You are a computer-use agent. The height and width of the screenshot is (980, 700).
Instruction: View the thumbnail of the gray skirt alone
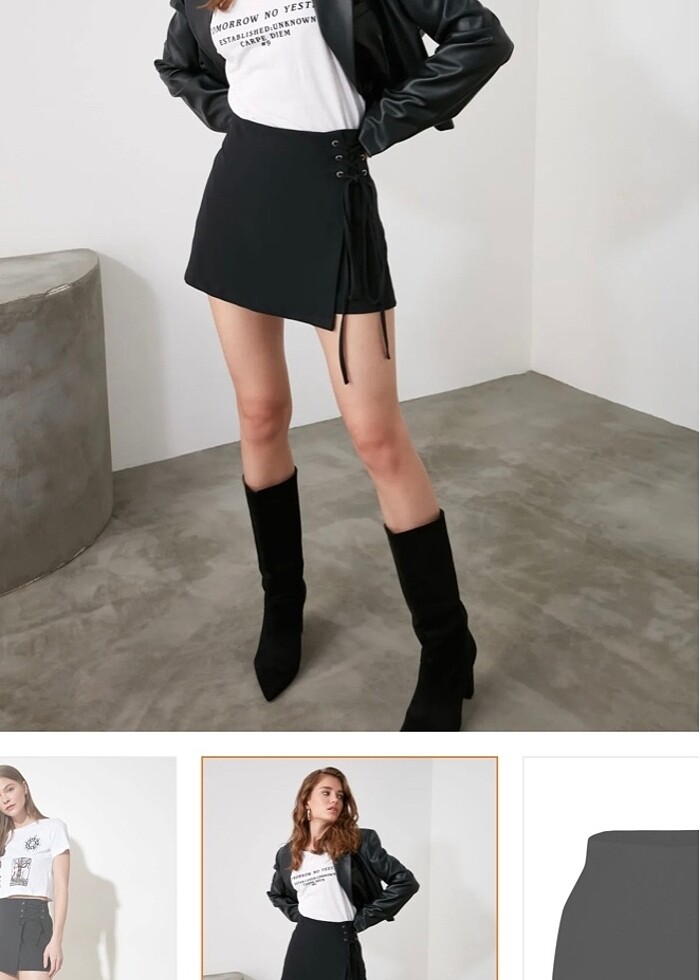611,868
